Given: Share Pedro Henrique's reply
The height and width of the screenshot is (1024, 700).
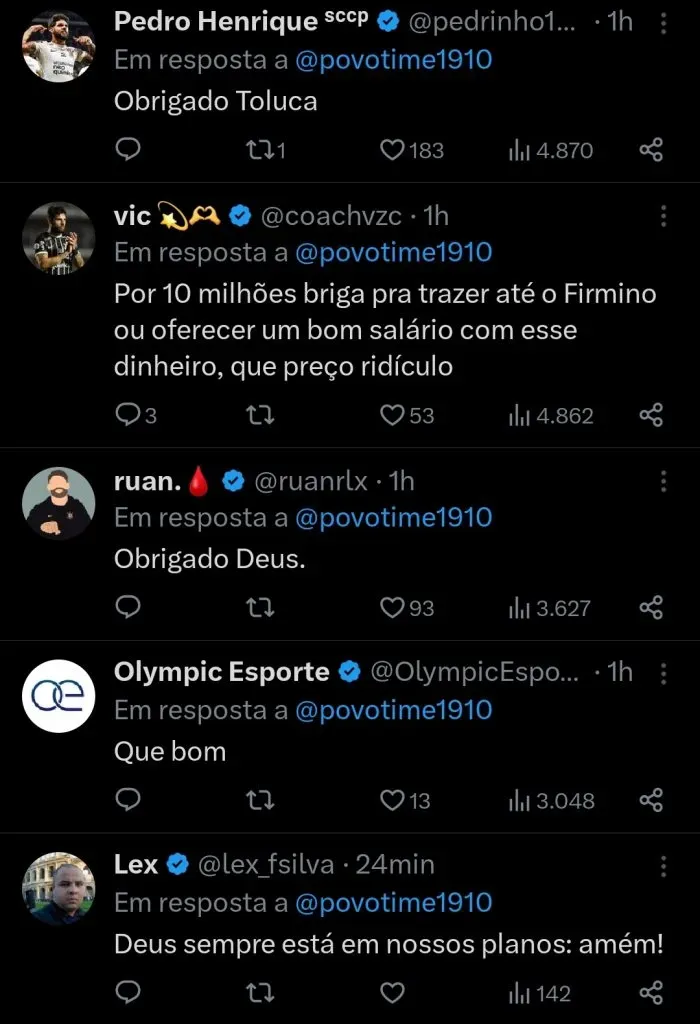Looking at the screenshot, I should (651, 151).
